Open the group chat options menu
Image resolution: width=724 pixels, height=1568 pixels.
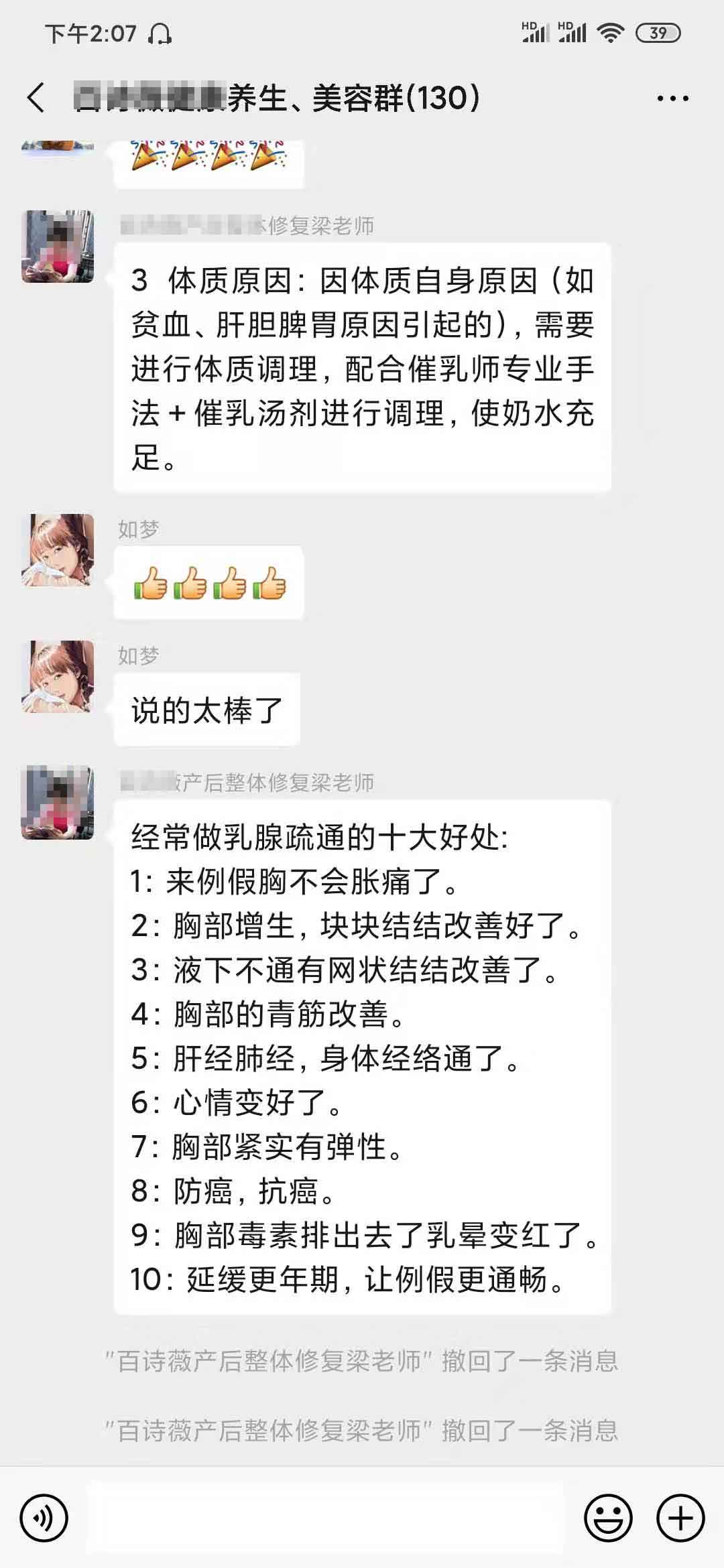pyautogui.click(x=672, y=99)
